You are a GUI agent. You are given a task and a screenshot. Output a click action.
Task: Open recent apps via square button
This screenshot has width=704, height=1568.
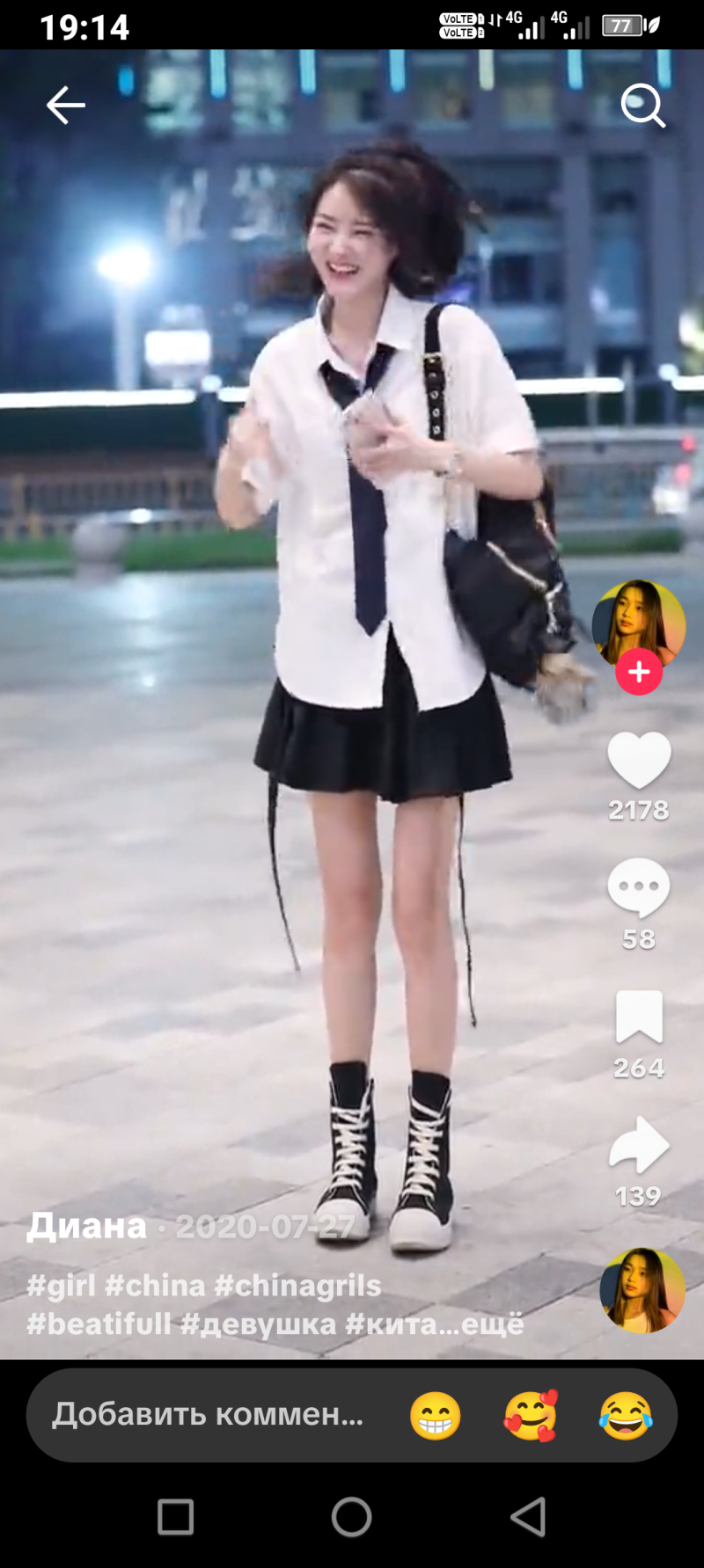click(x=176, y=1517)
